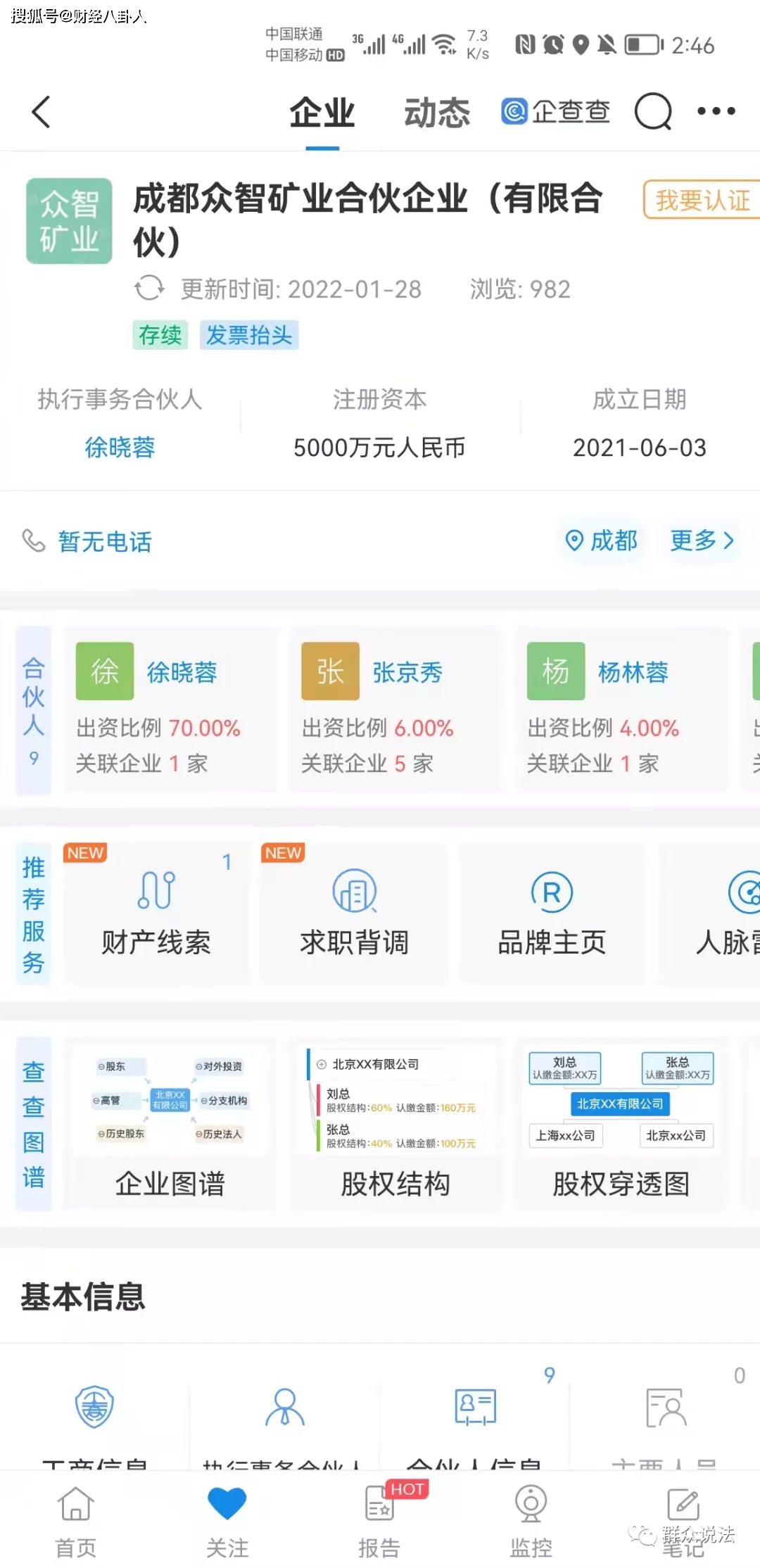This screenshot has height=1568, width=760.
Task: Go to the 首页 bottom tab
Action: tap(76, 1522)
